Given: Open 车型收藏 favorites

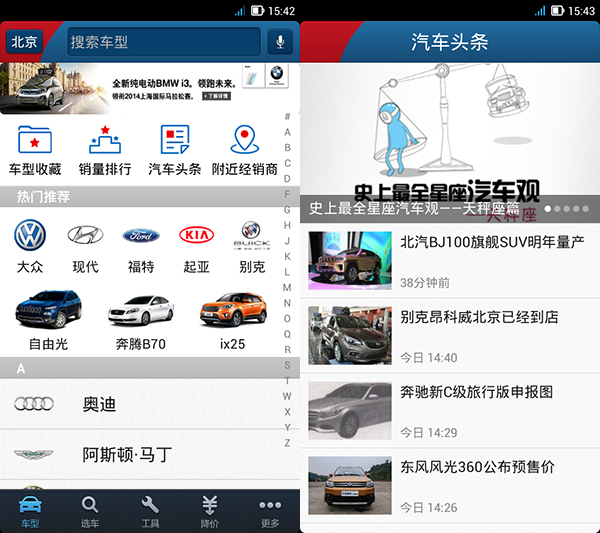Looking at the screenshot, I should point(35,150).
